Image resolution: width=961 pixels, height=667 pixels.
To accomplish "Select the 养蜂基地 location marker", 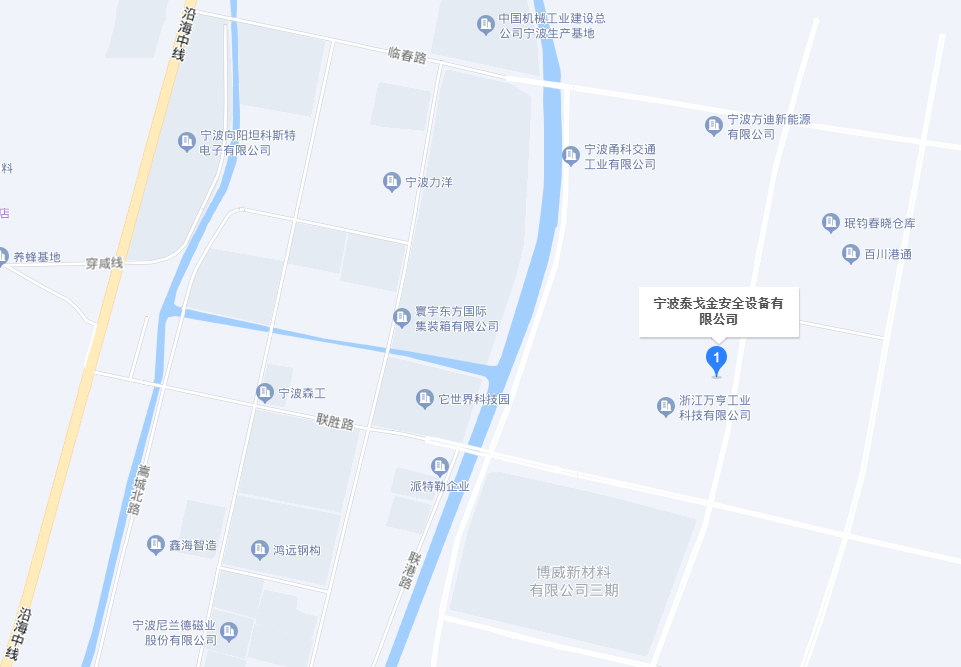I will [3, 257].
